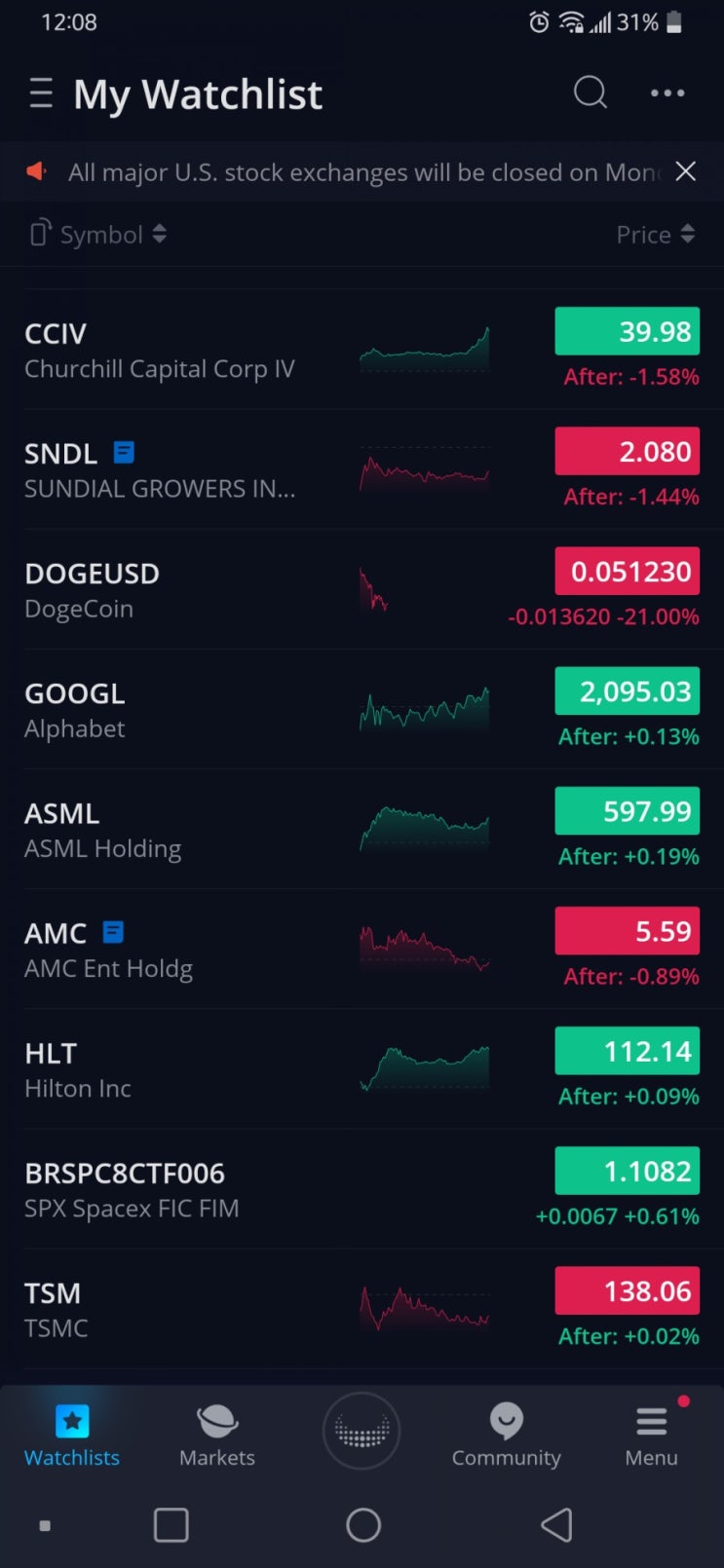Open the search icon in the header
The height and width of the screenshot is (1568, 724).
tap(590, 93)
